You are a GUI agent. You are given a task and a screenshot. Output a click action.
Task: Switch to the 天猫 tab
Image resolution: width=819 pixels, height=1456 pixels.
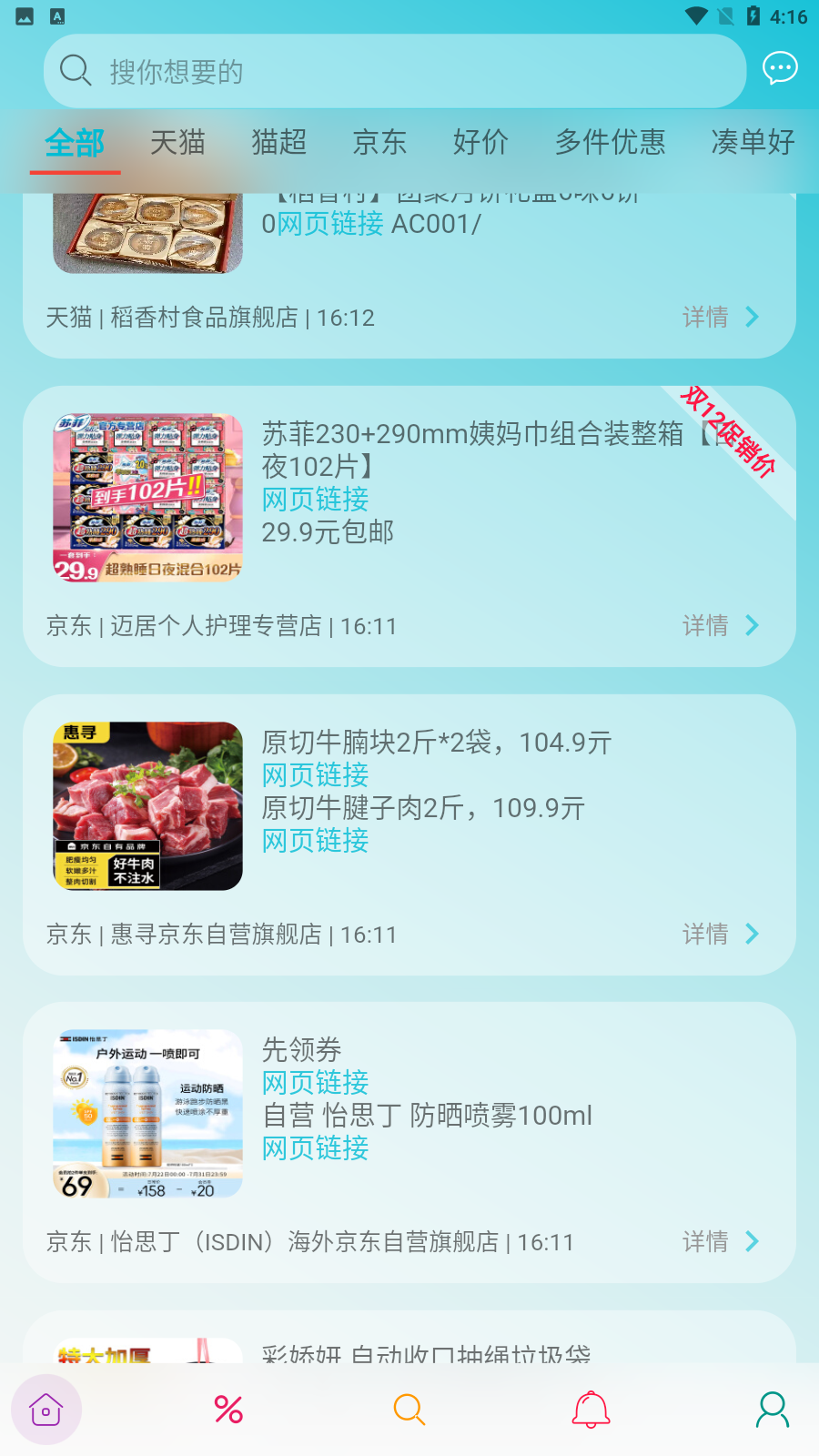click(x=178, y=143)
